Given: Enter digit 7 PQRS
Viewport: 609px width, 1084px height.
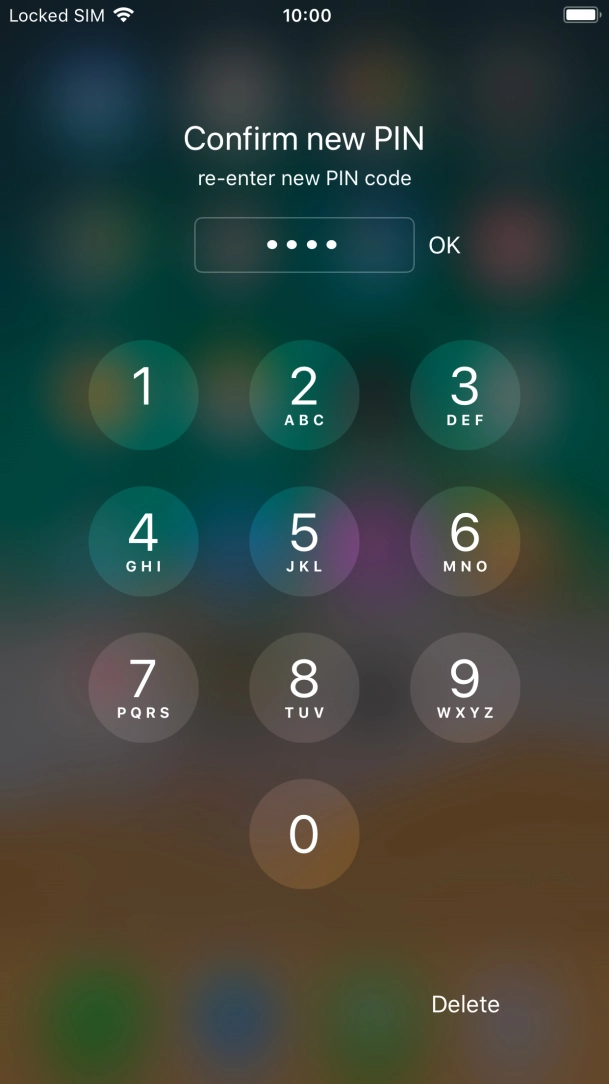Looking at the screenshot, I should 144,688.
